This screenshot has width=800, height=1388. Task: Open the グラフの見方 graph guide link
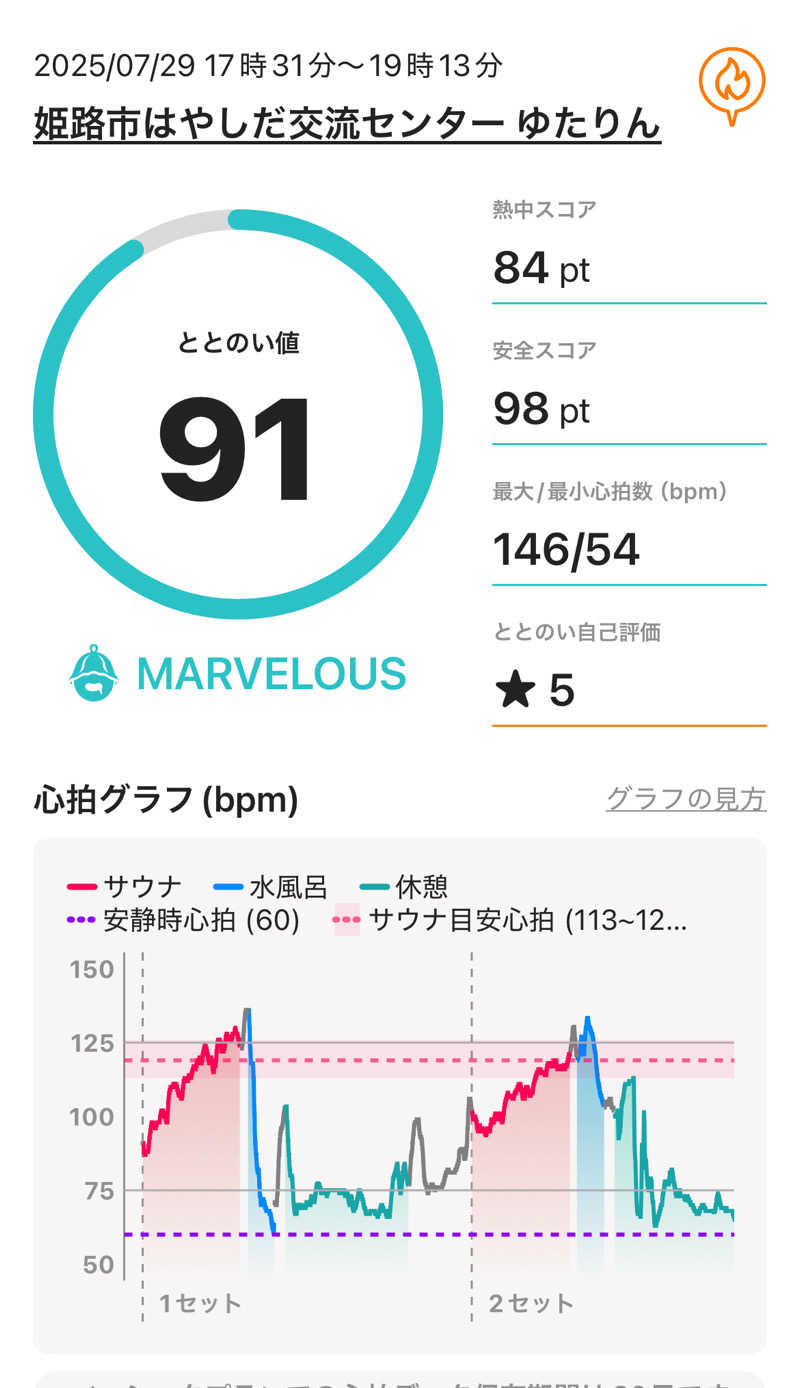tap(686, 799)
